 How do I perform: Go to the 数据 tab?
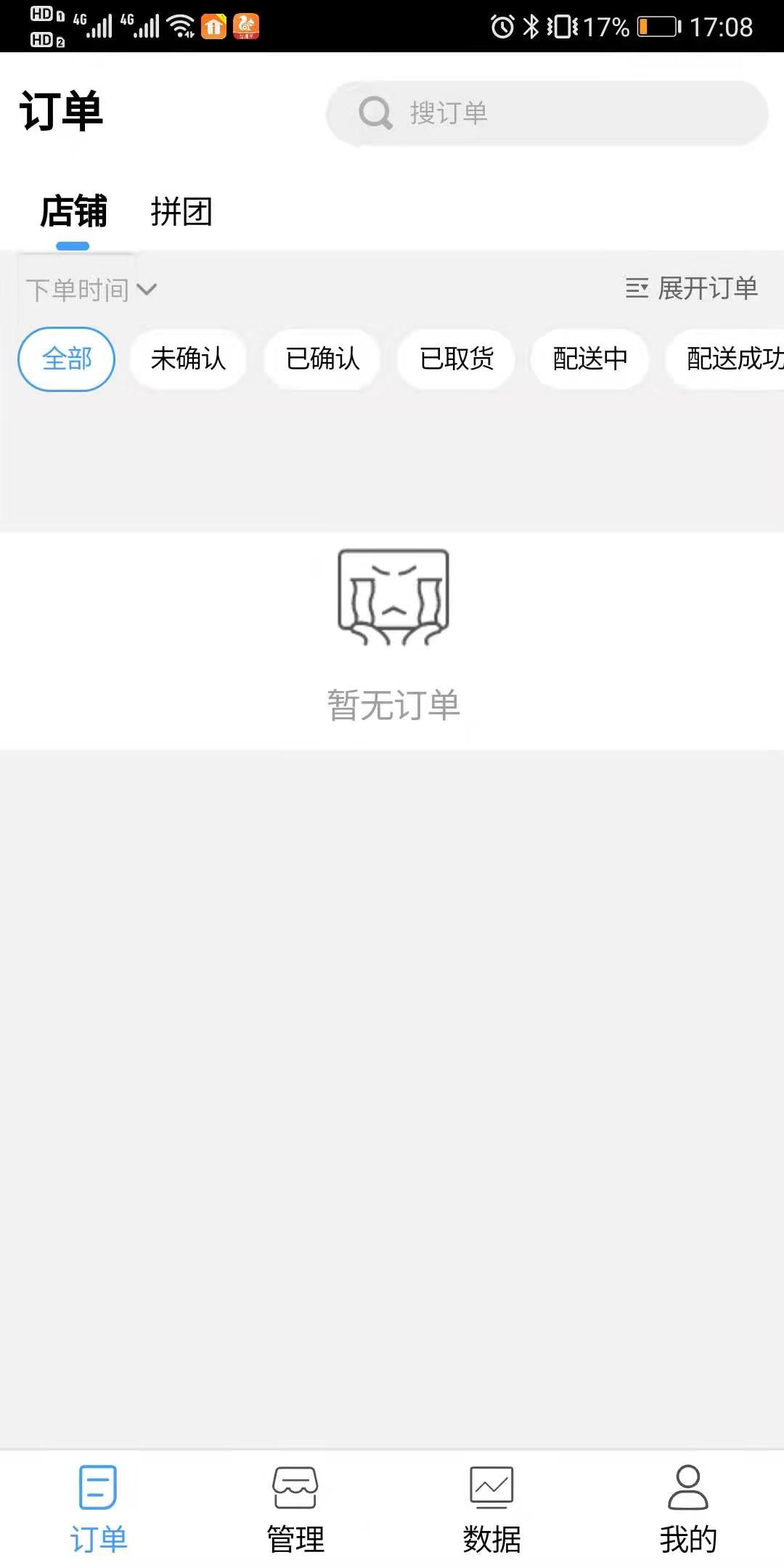pos(492,1508)
